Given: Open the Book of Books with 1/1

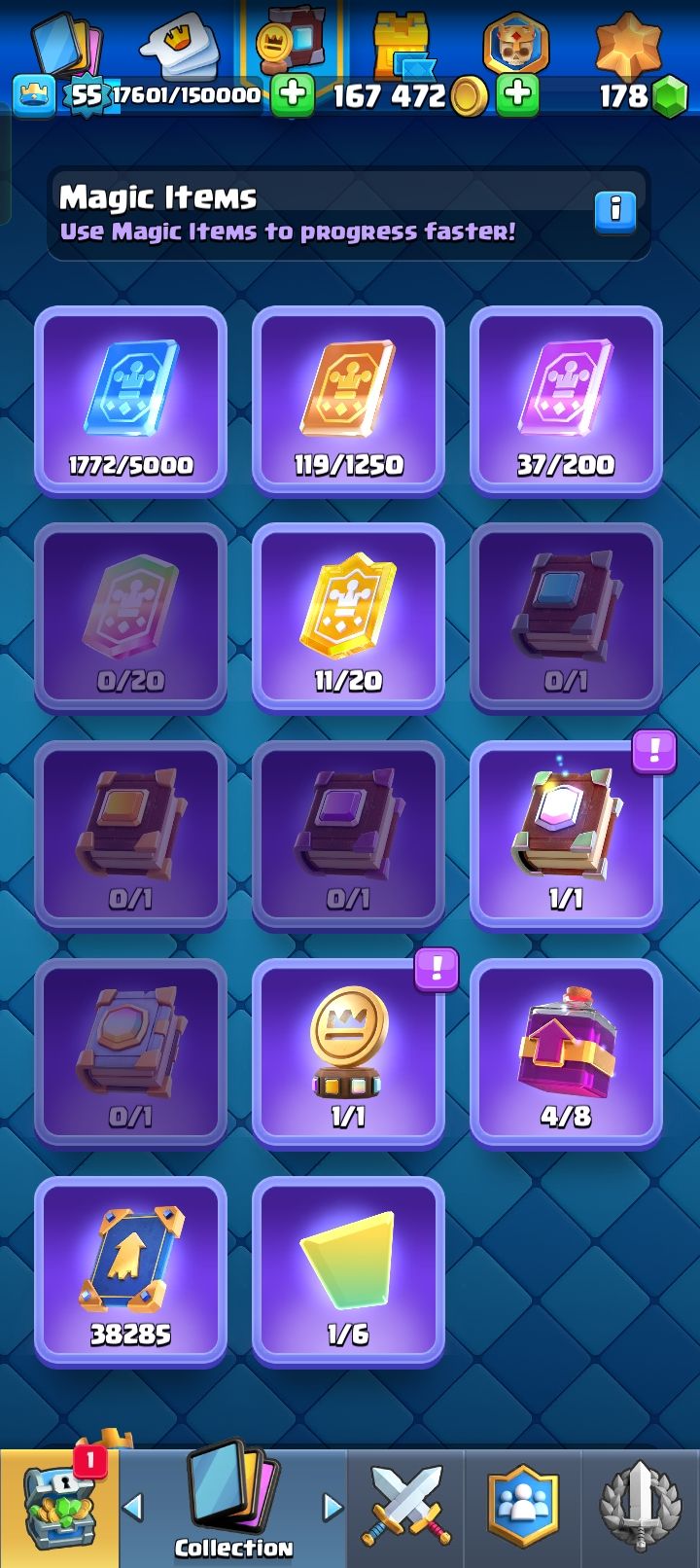Looking at the screenshot, I should click(566, 837).
